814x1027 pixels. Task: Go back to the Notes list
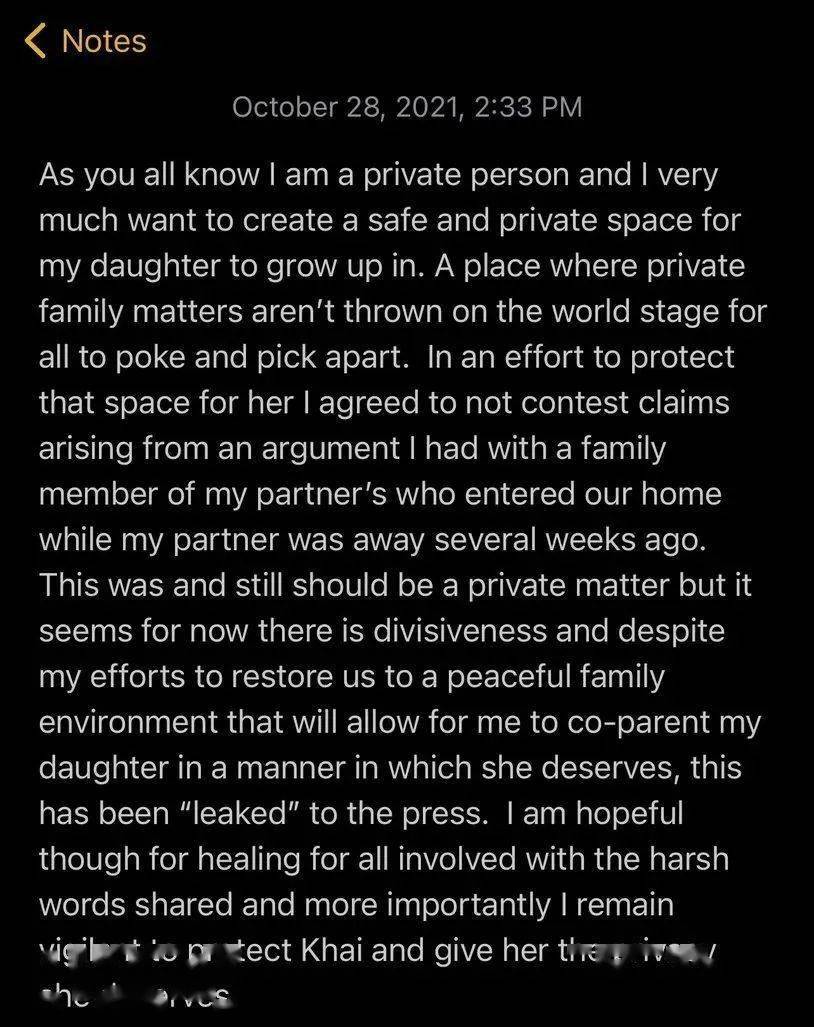86,41
